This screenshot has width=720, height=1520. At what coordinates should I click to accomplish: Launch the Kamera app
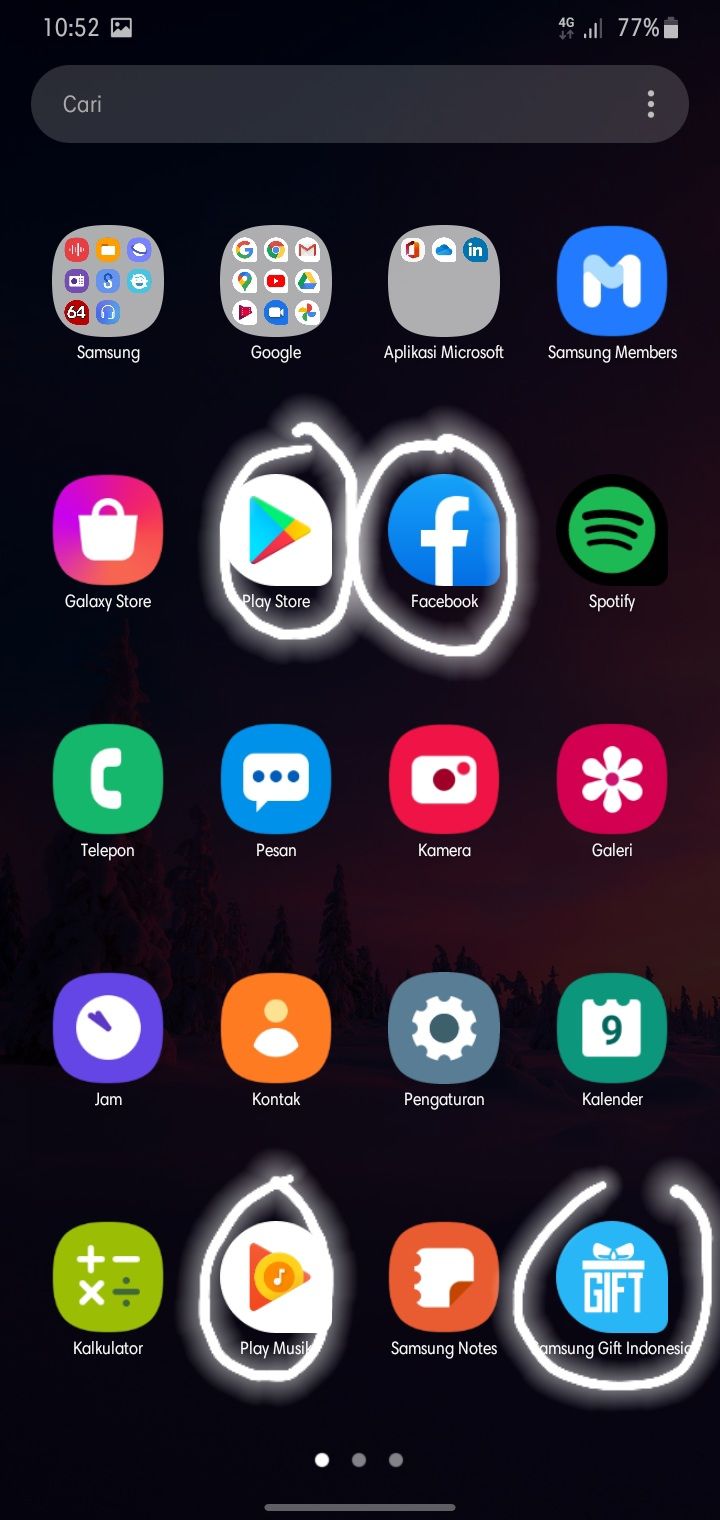click(x=444, y=779)
